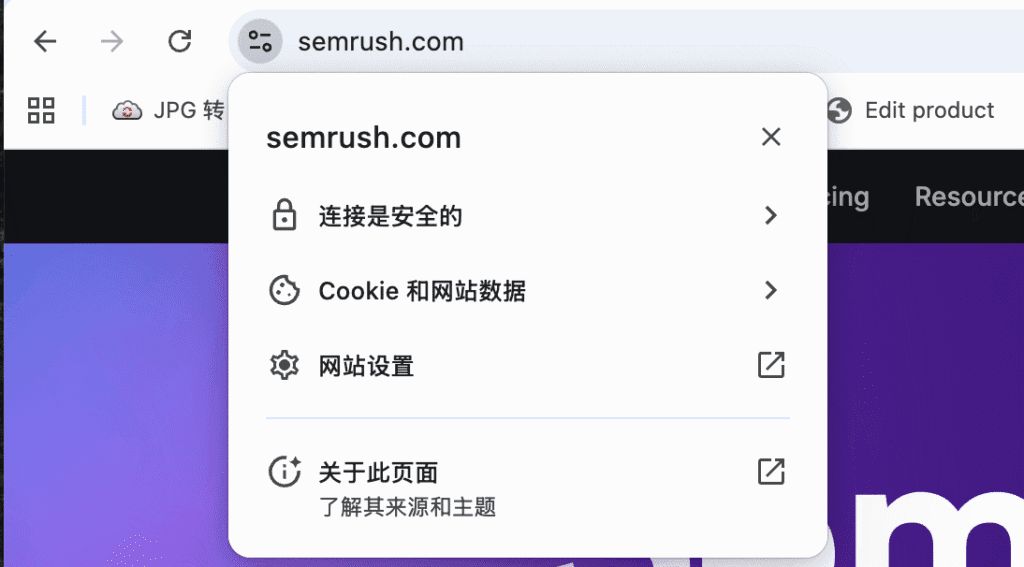Reload the current page
The width and height of the screenshot is (1024, 567).
coord(179,41)
